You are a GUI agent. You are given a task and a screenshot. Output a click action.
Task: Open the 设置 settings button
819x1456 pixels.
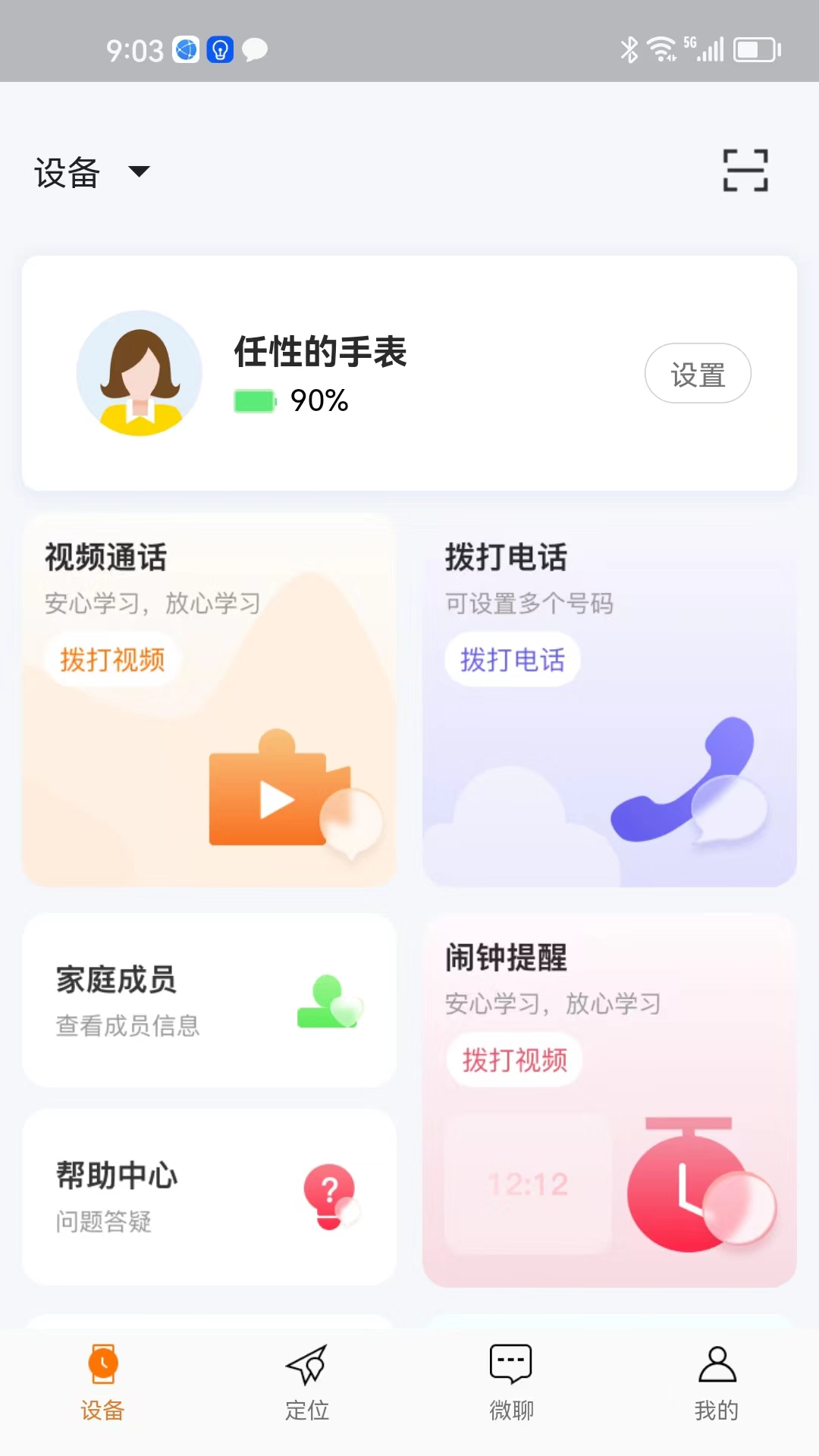pyautogui.click(x=698, y=372)
